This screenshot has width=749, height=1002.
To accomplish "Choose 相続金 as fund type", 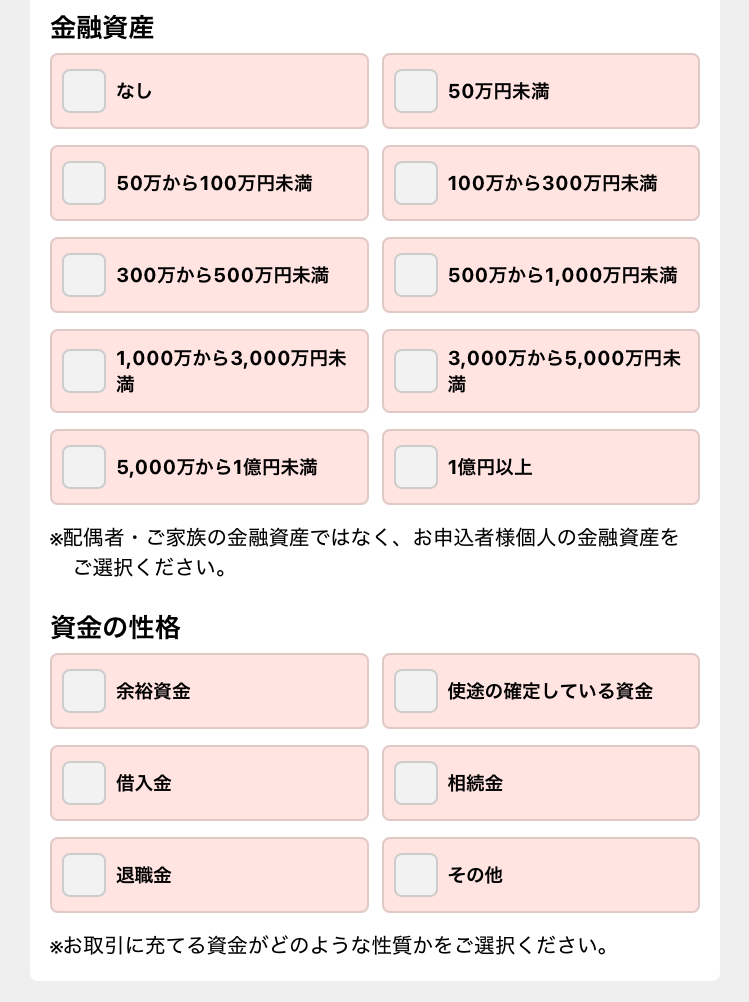I will click(x=416, y=783).
